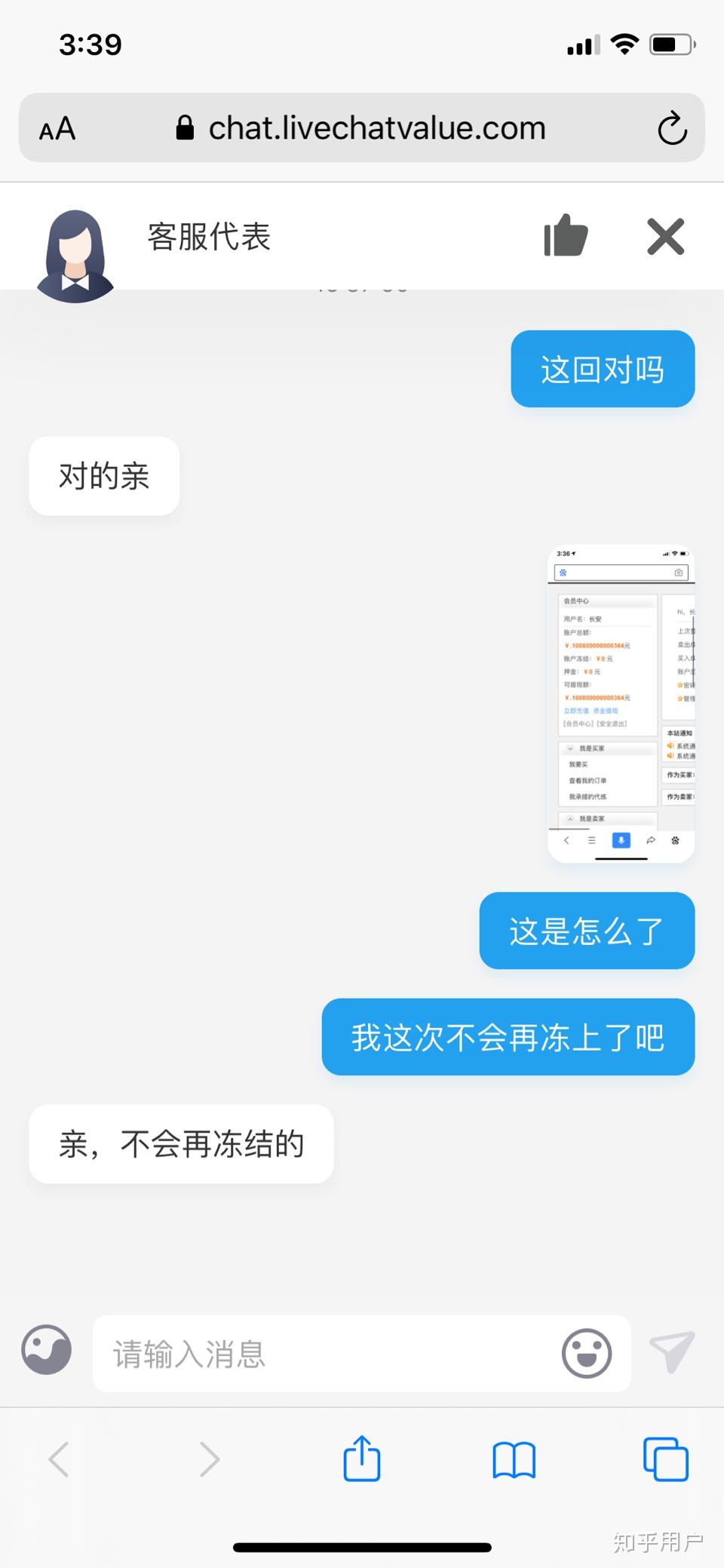Reload the page in Safari

click(x=671, y=128)
